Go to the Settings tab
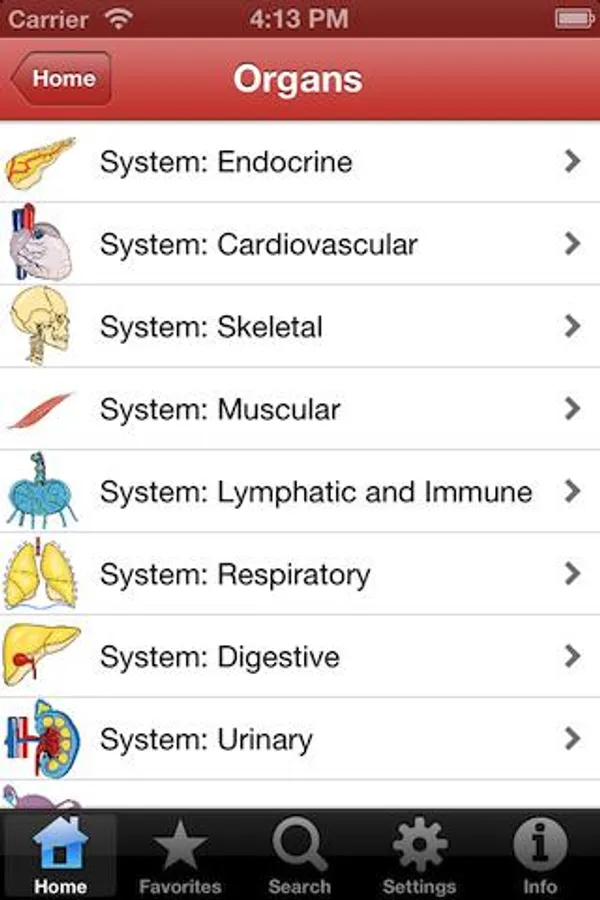 coord(420,856)
